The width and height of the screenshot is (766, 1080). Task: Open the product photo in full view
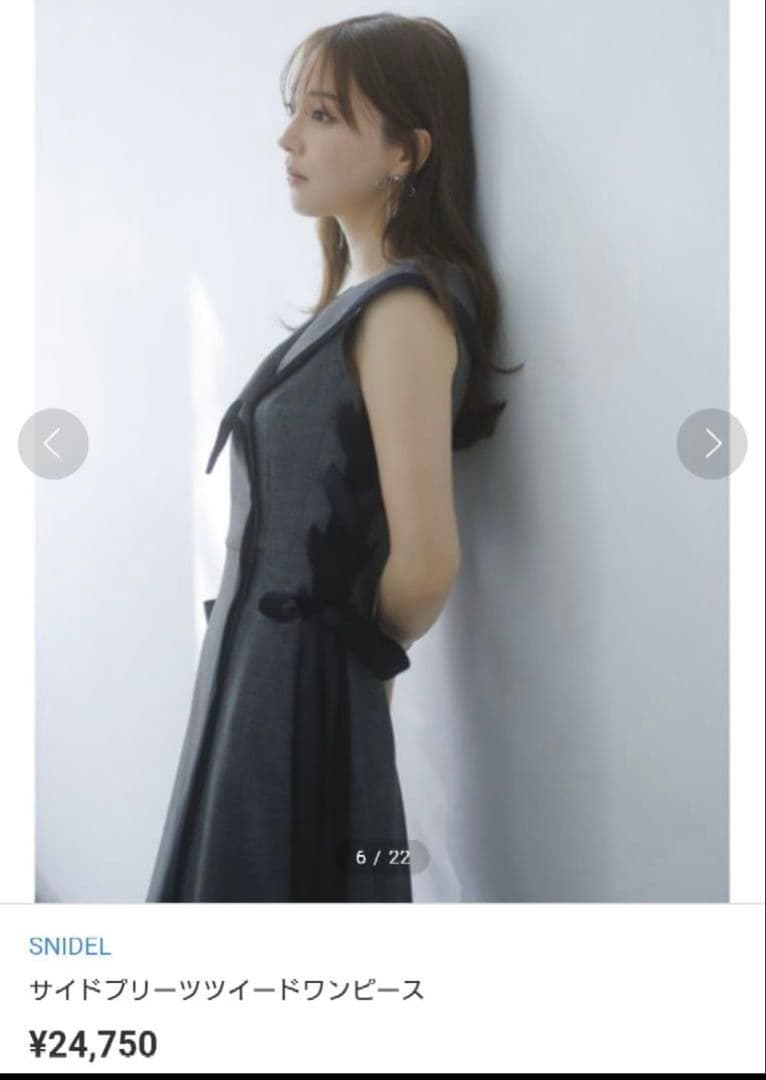(382, 451)
